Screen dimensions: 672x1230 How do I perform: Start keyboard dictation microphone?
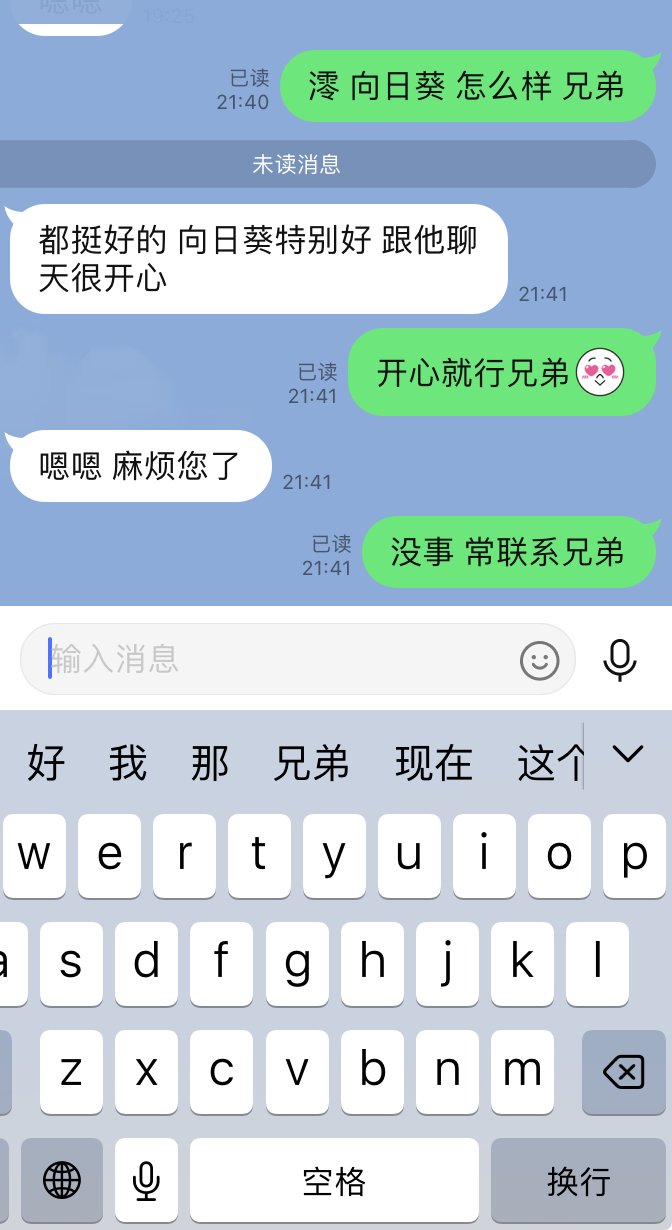[146, 1181]
